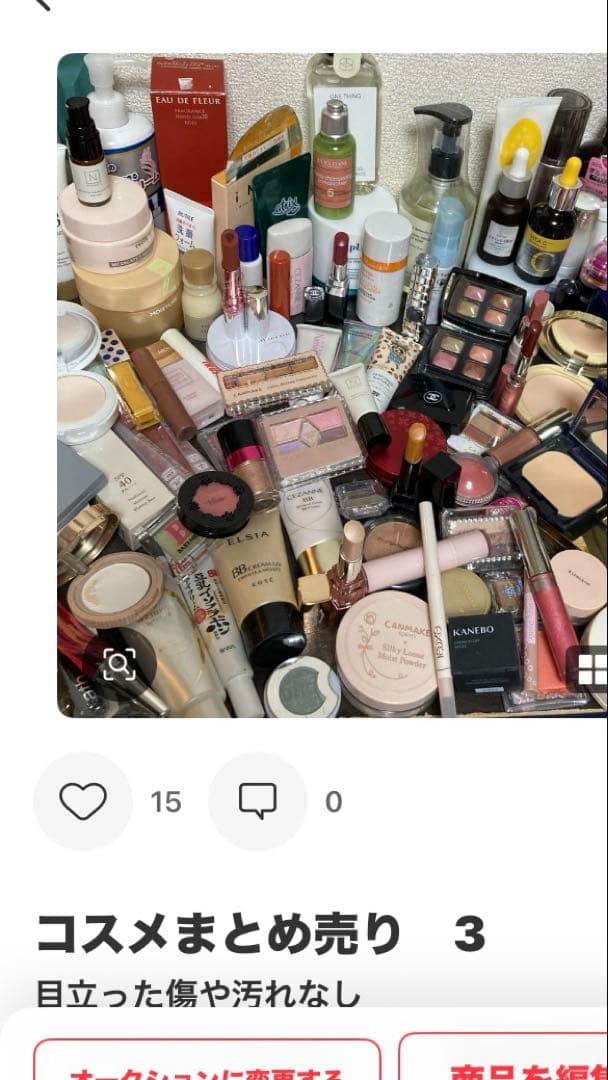Like this listing with the heart
Viewport: 608px width, 1080px height.
(x=83, y=801)
